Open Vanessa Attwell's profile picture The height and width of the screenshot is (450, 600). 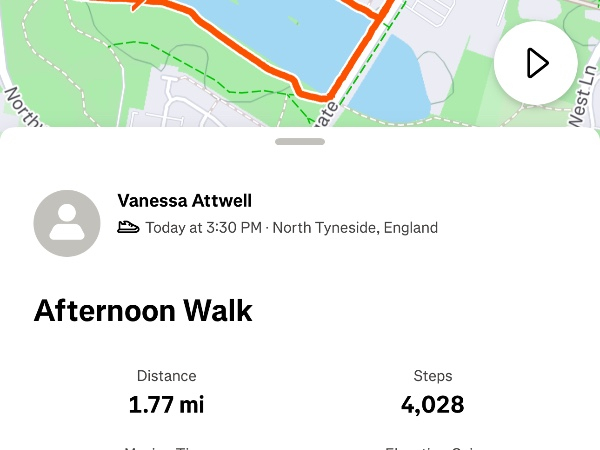pos(67,223)
